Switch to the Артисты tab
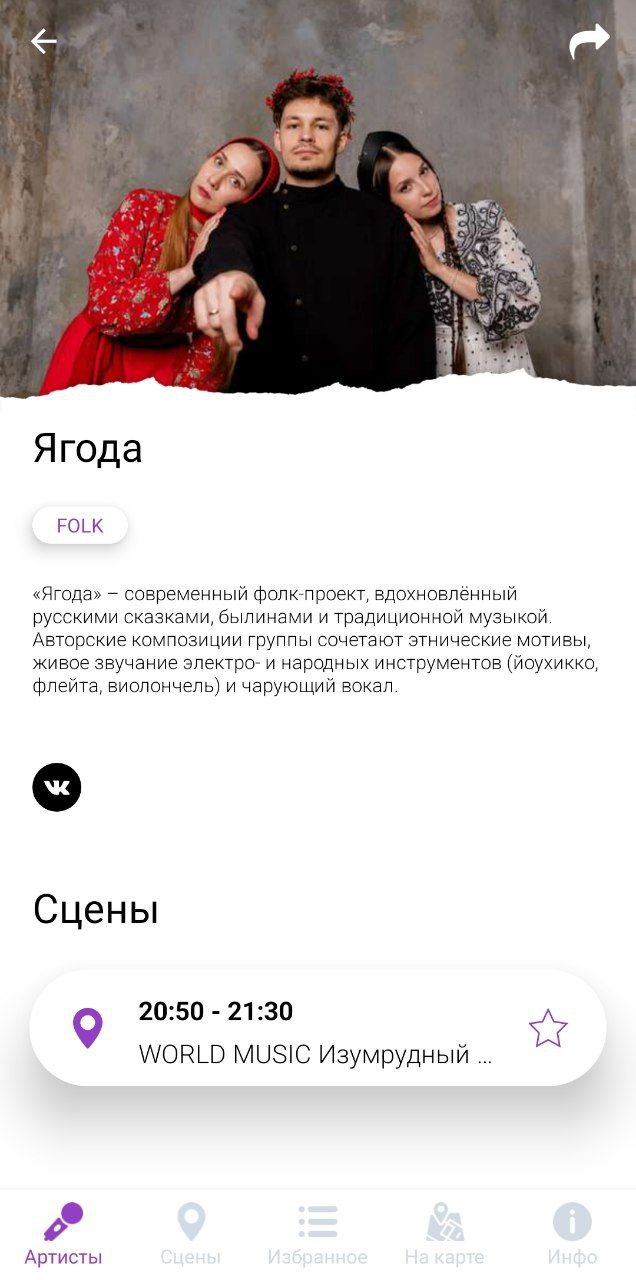Image resolution: width=636 pixels, height=1280 pixels. (x=63, y=1235)
